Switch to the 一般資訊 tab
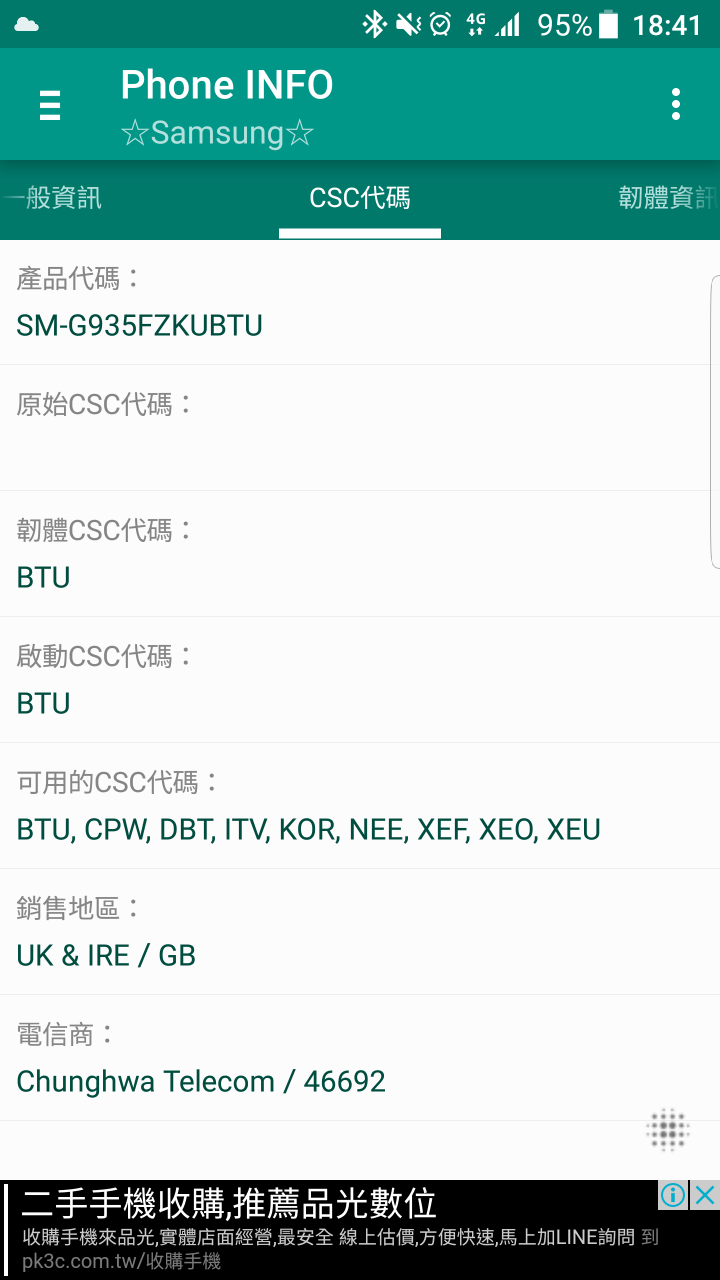 [x=55, y=198]
